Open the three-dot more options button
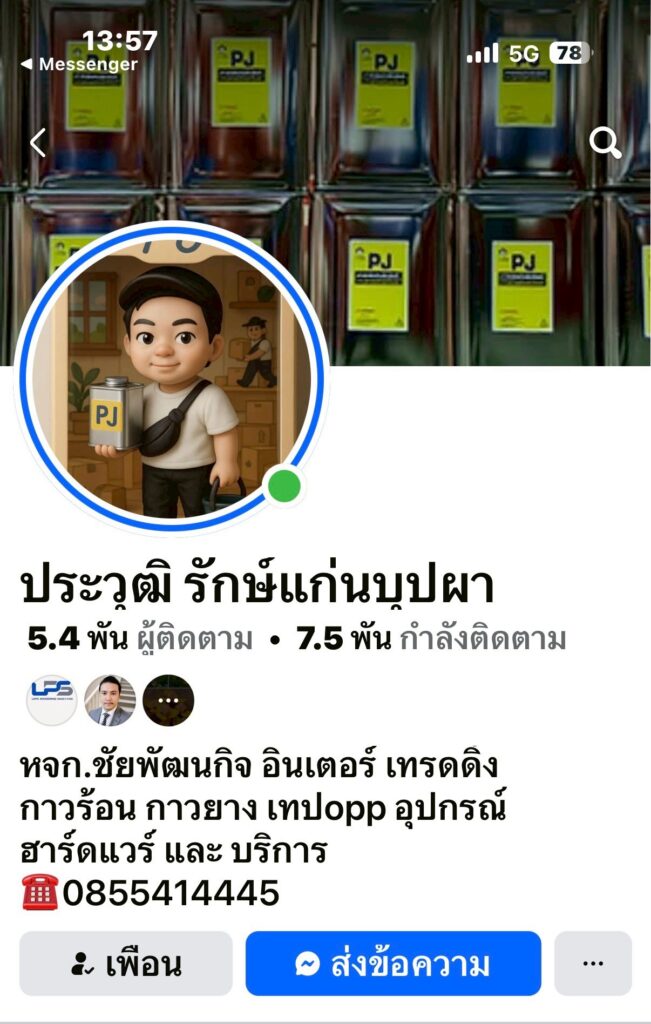The width and height of the screenshot is (651, 1024). point(593,964)
